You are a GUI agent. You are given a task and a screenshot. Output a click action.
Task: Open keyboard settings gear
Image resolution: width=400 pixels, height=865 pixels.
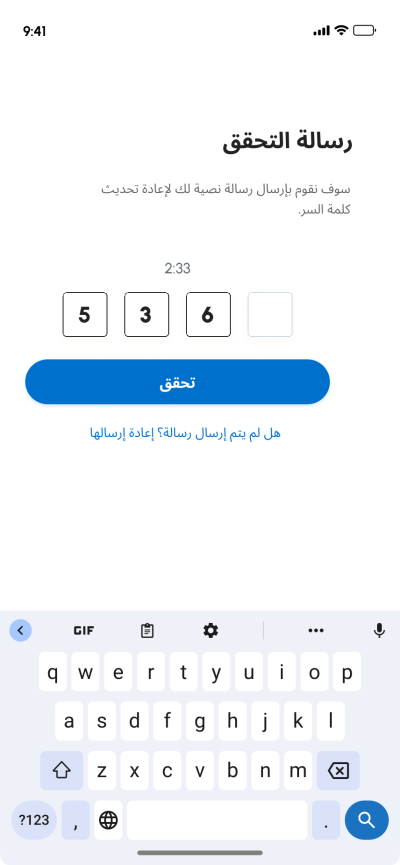click(x=210, y=631)
